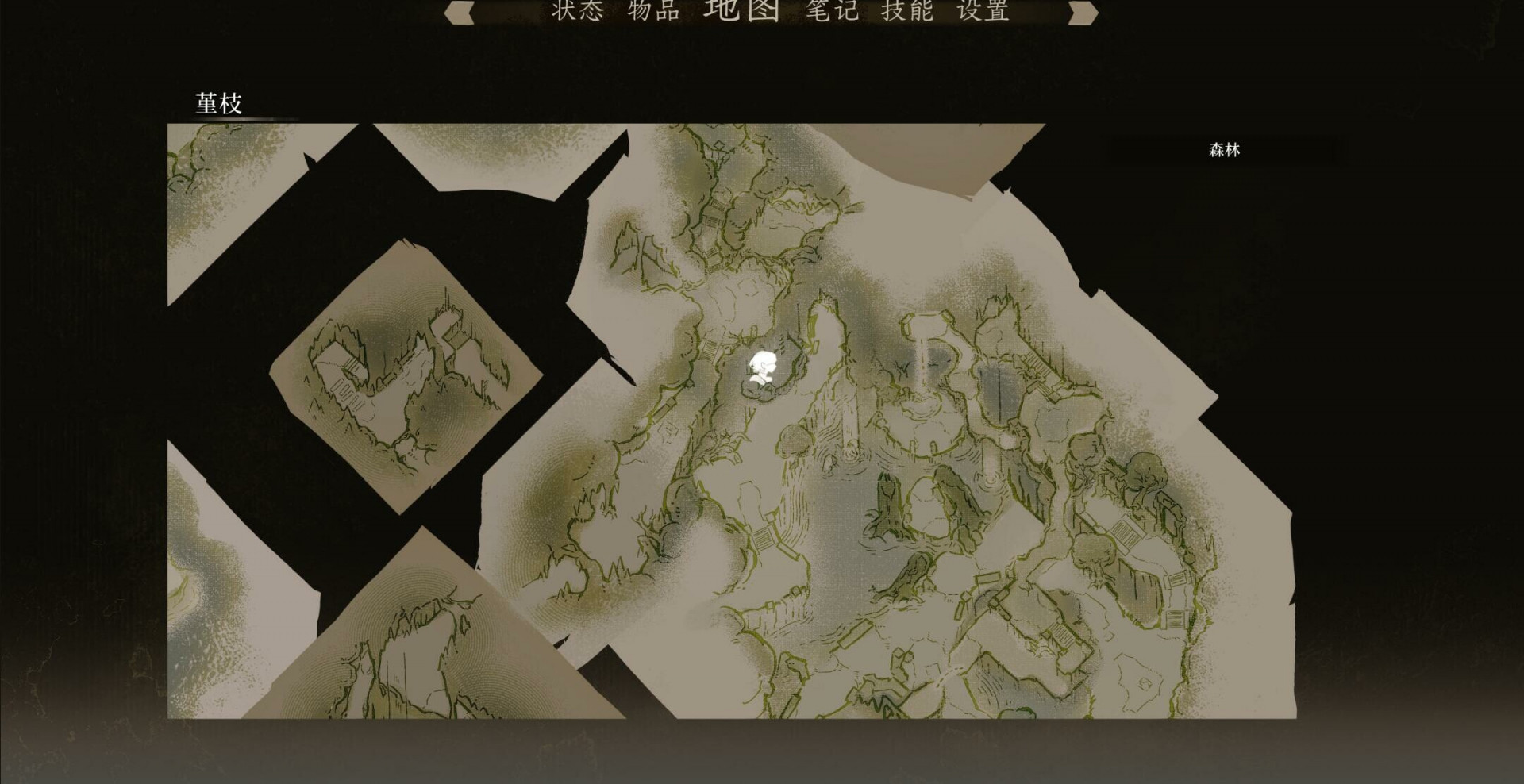
Task: Tap the left arrow beside the menu tabs
Action: point(459,13)
